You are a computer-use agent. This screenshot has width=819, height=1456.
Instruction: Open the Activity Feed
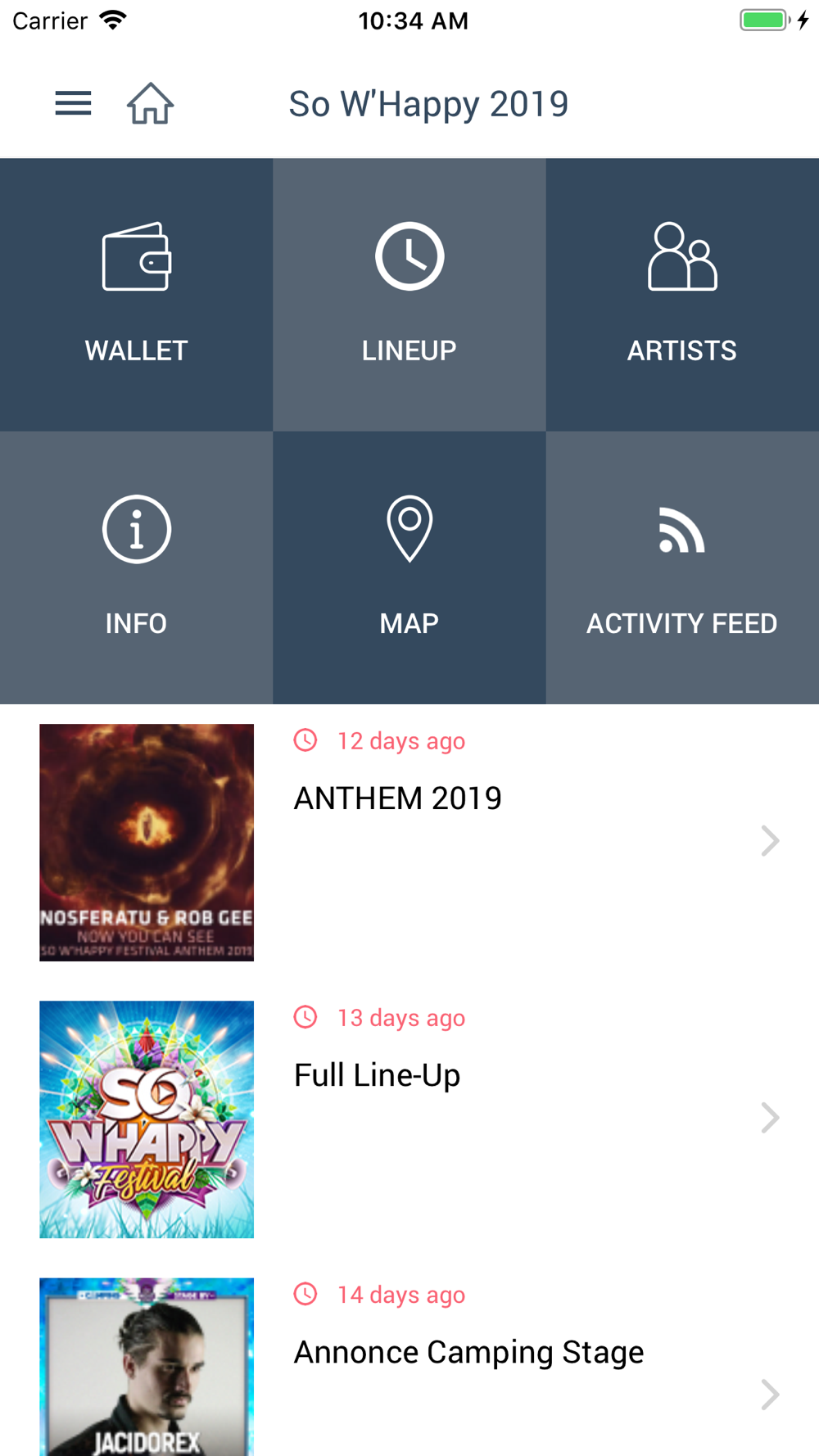[681, 567]
